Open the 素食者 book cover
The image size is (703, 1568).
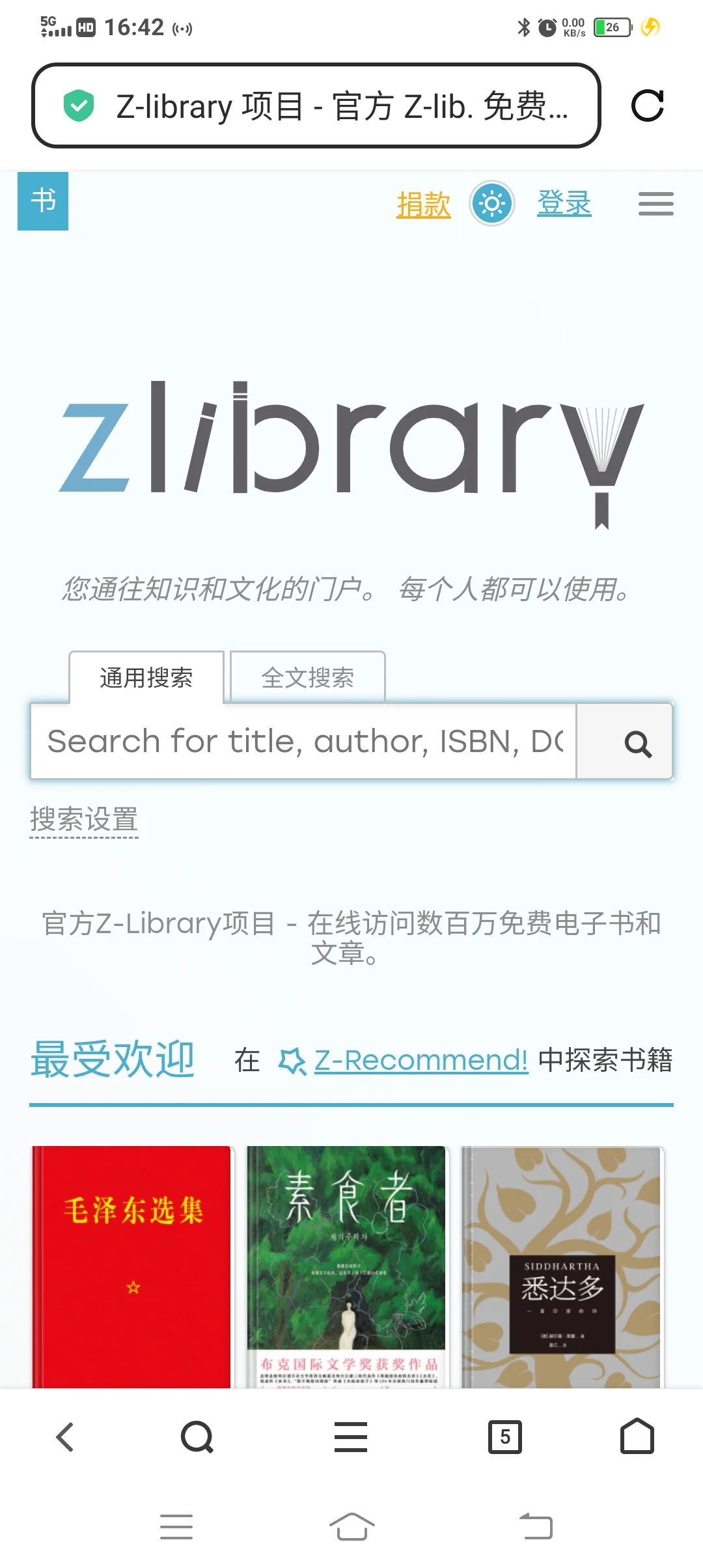click(346, 1267)
